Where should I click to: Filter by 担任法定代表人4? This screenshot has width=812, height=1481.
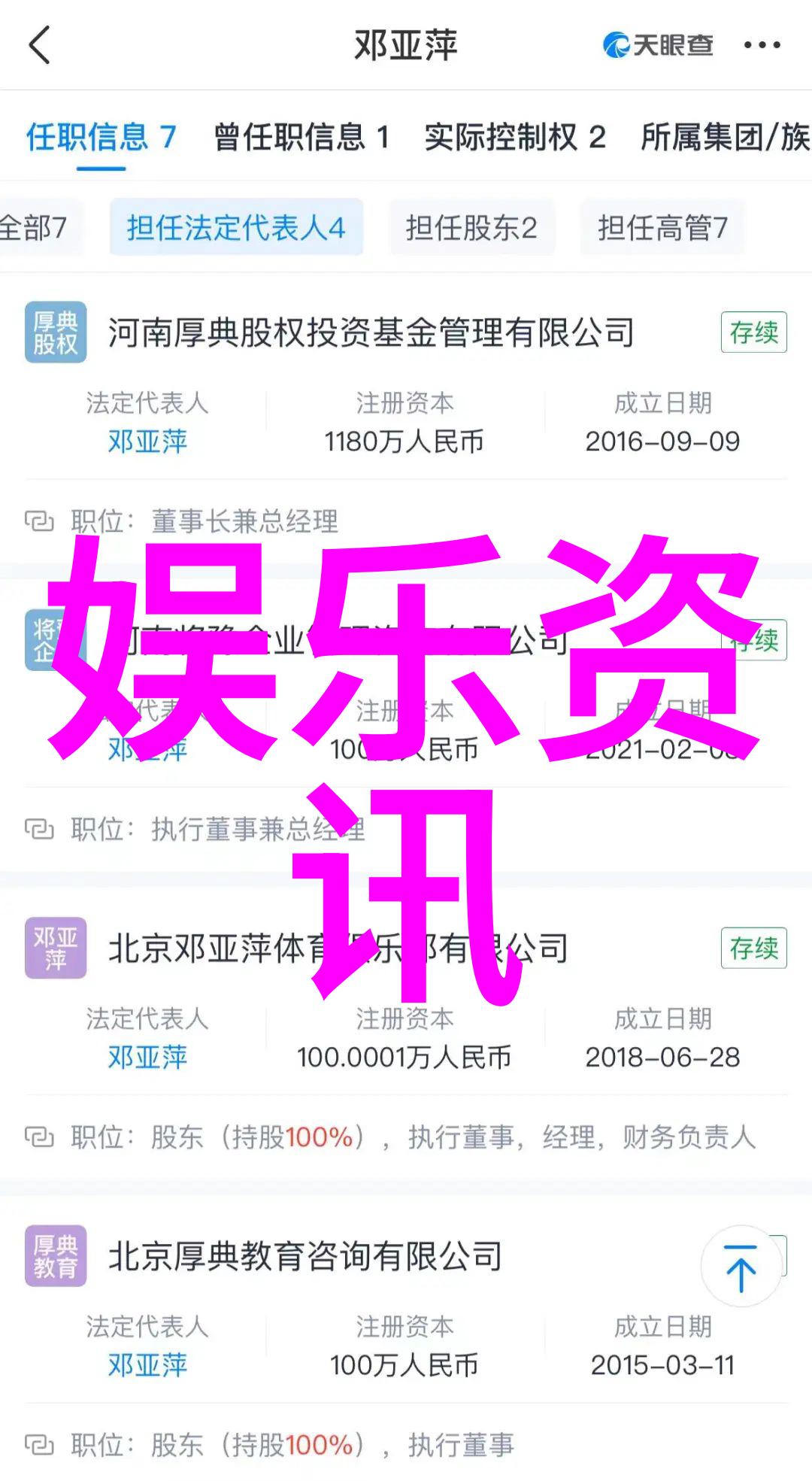click(236, 227)
